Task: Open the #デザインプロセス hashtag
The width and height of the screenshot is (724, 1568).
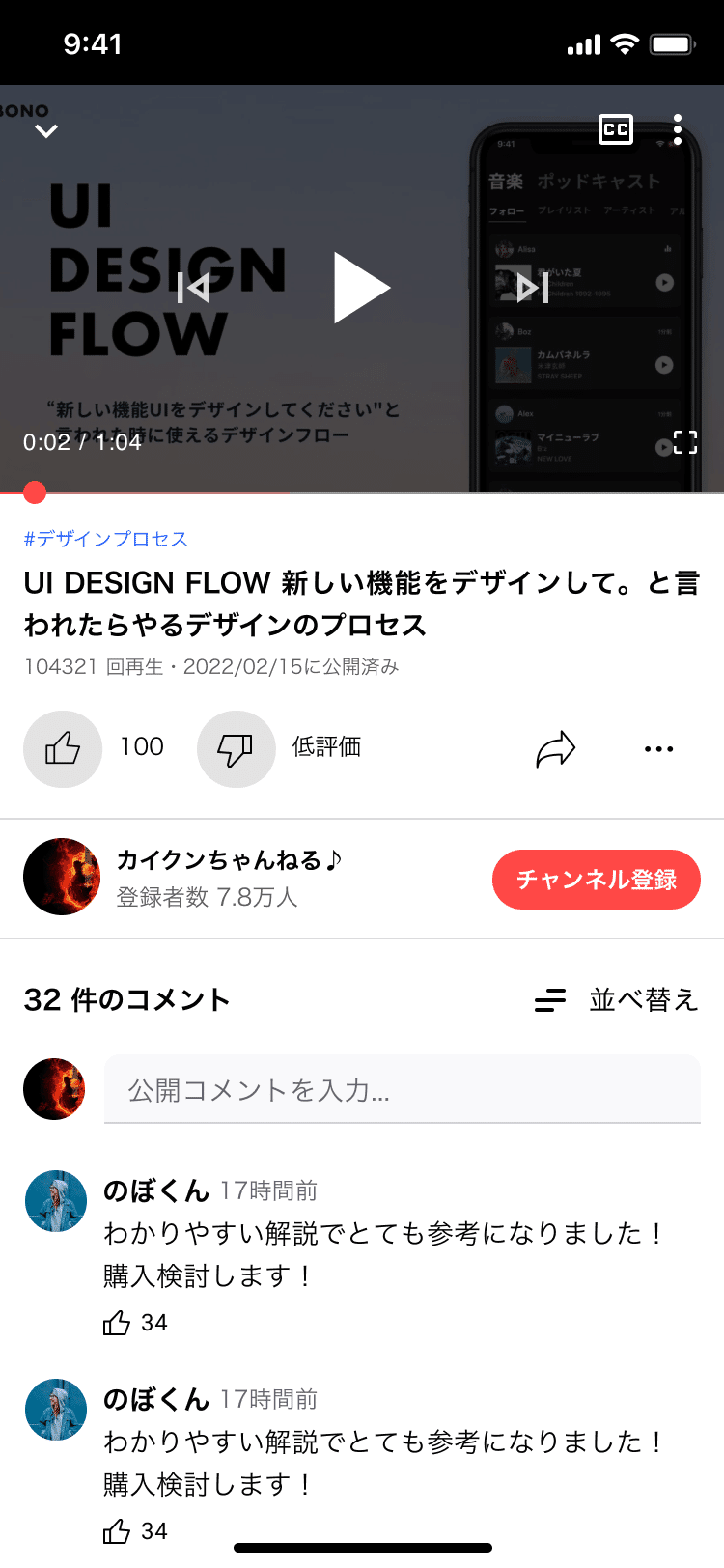Action: pyautogui.click(x=106, y=540)
